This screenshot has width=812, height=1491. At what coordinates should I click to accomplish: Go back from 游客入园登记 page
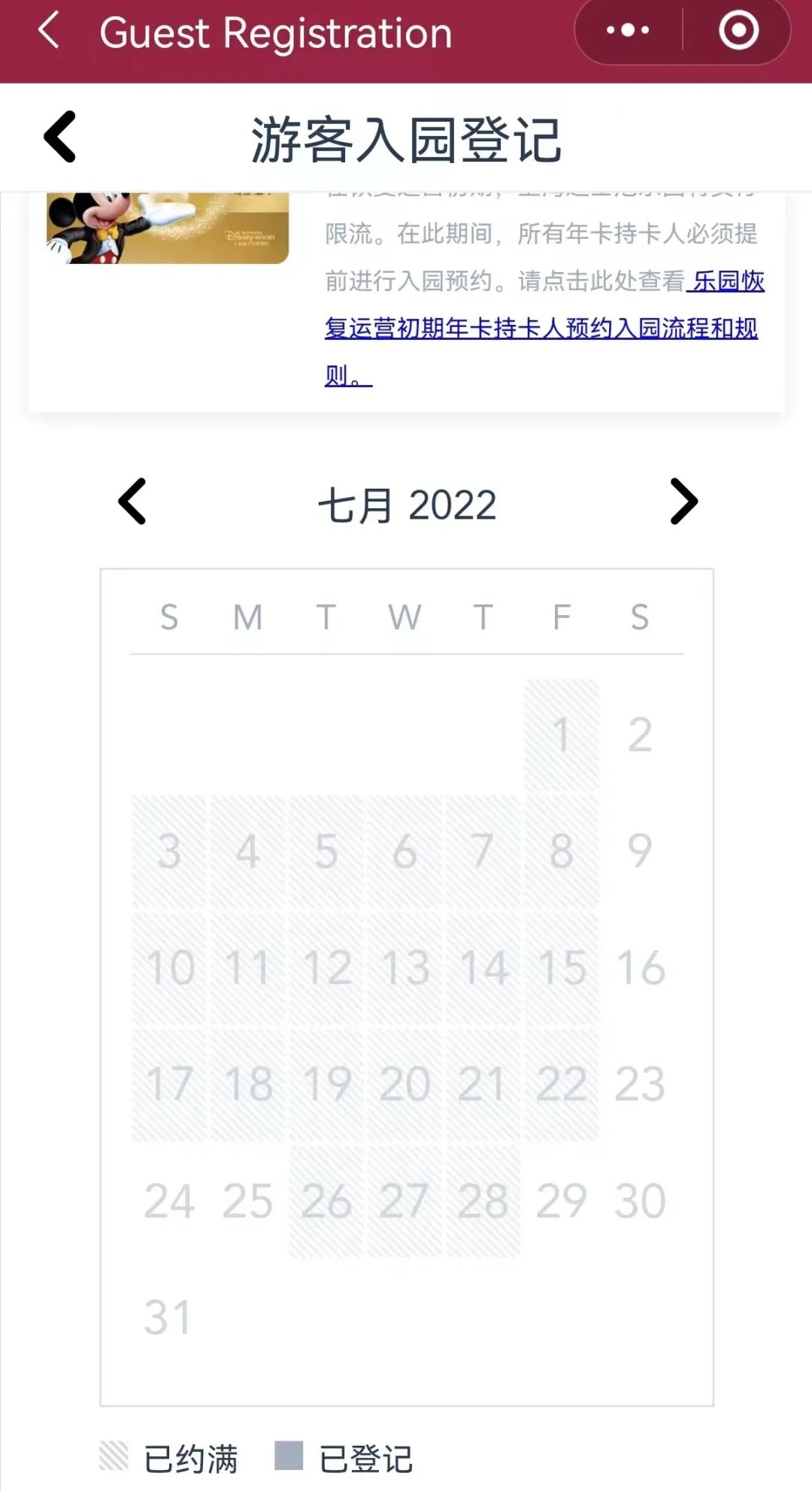60,137
